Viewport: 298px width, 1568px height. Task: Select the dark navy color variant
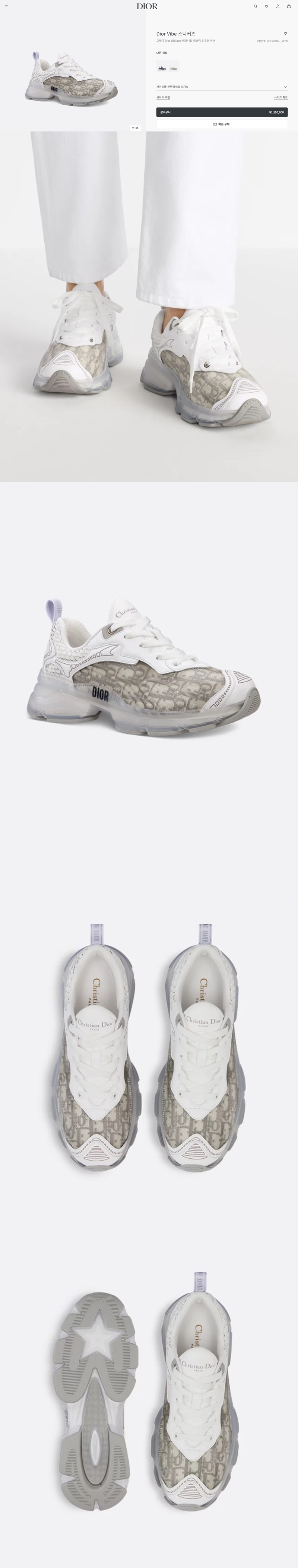click(162, 65)
